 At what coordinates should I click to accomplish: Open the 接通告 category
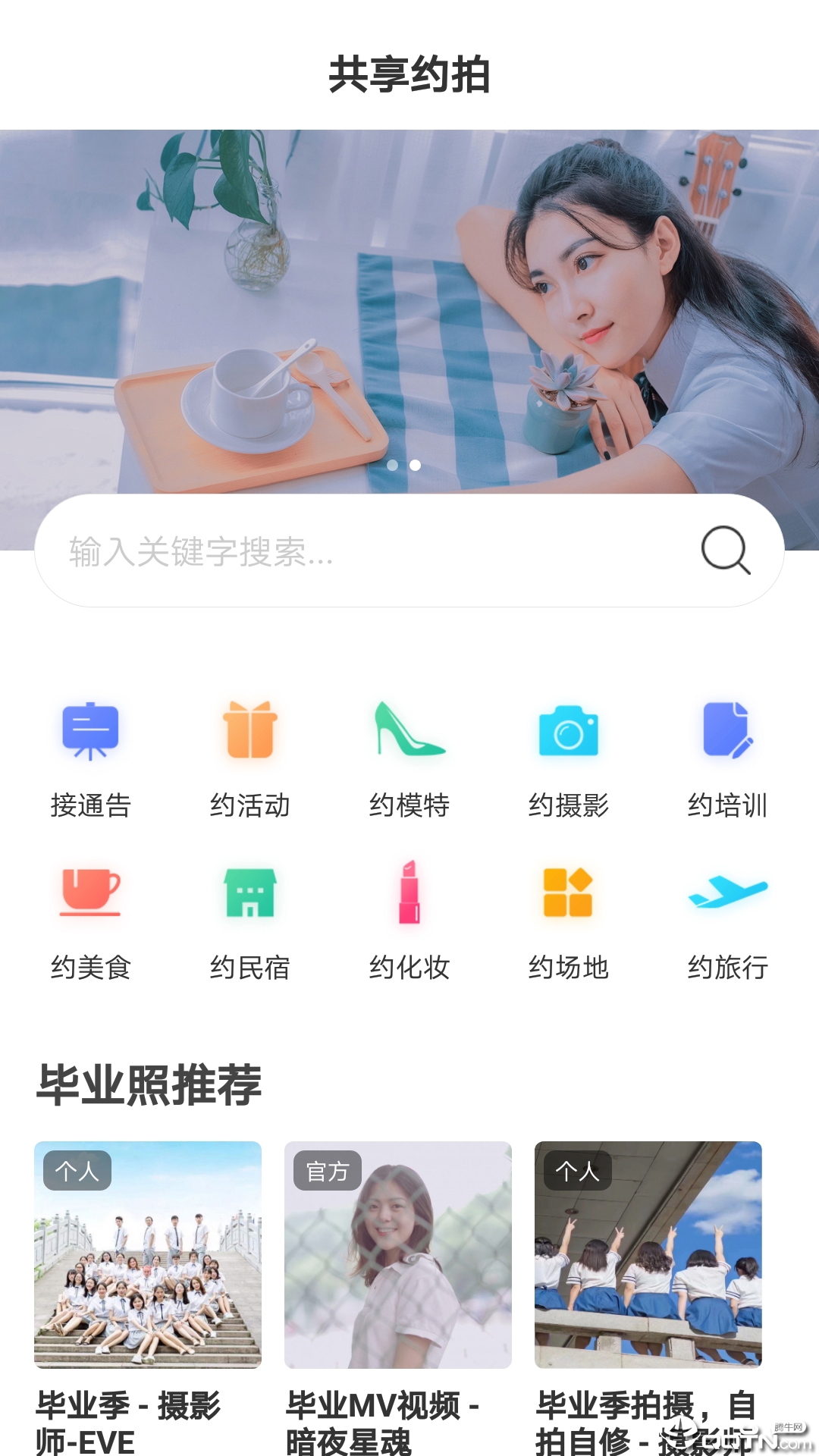tap(90, 759)
